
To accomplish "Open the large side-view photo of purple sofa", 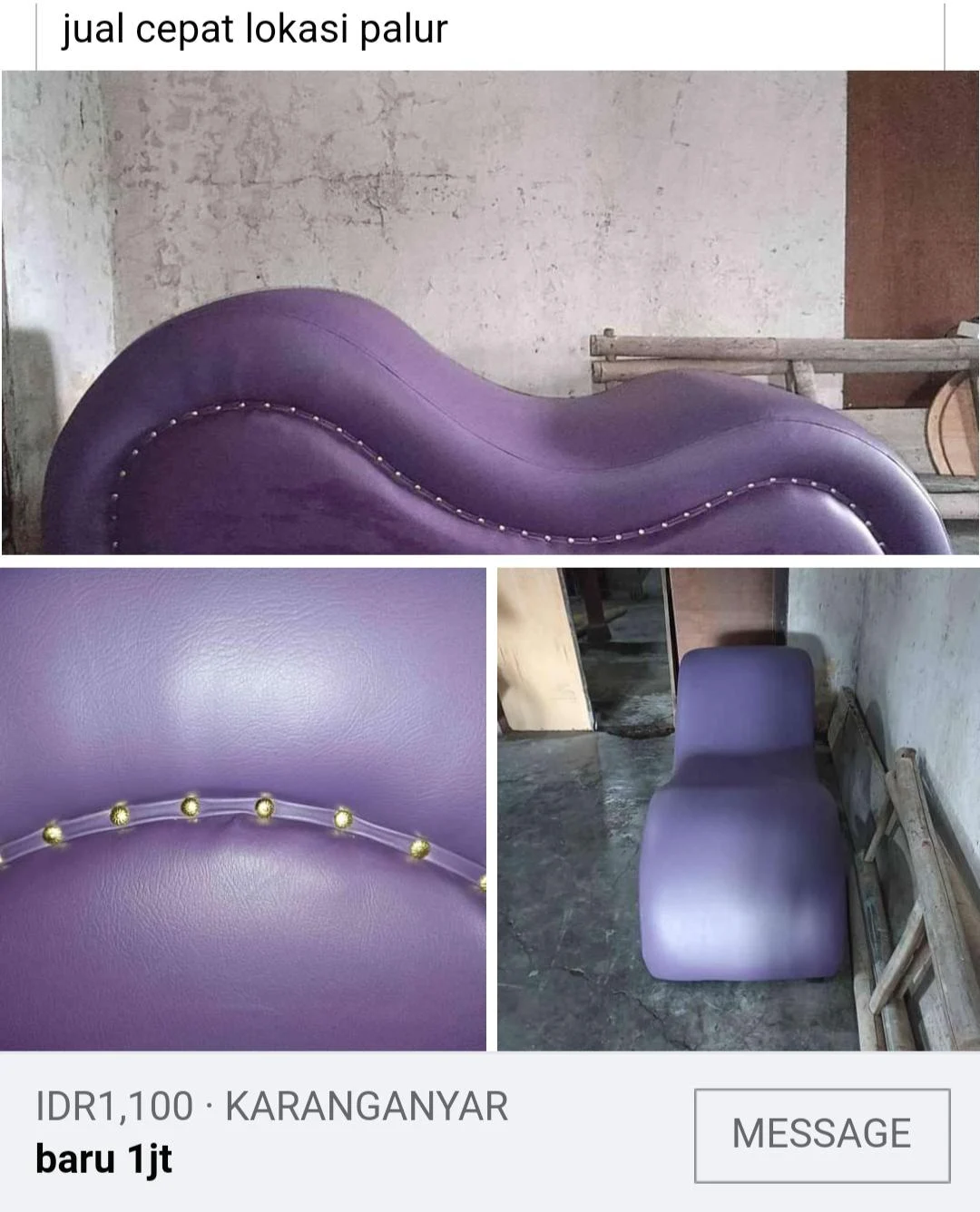I will tap(490, 313).
